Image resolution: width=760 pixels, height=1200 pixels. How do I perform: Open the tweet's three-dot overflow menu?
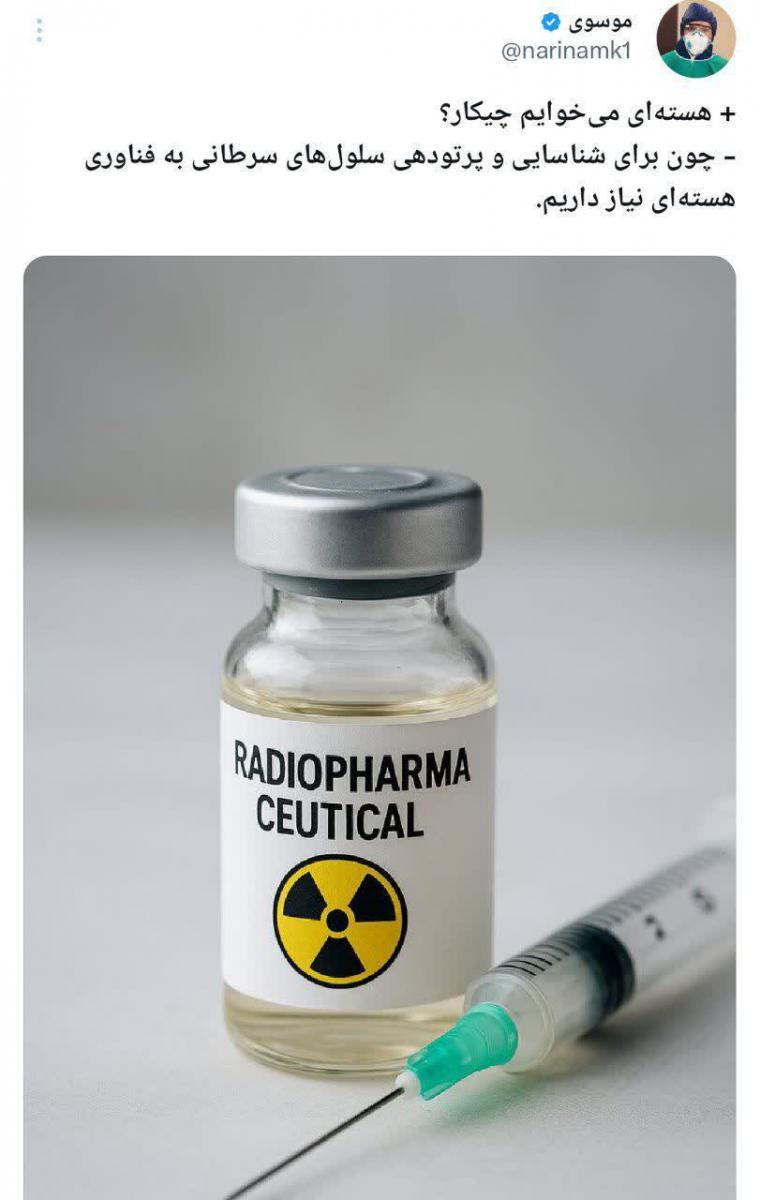(39, 31)
